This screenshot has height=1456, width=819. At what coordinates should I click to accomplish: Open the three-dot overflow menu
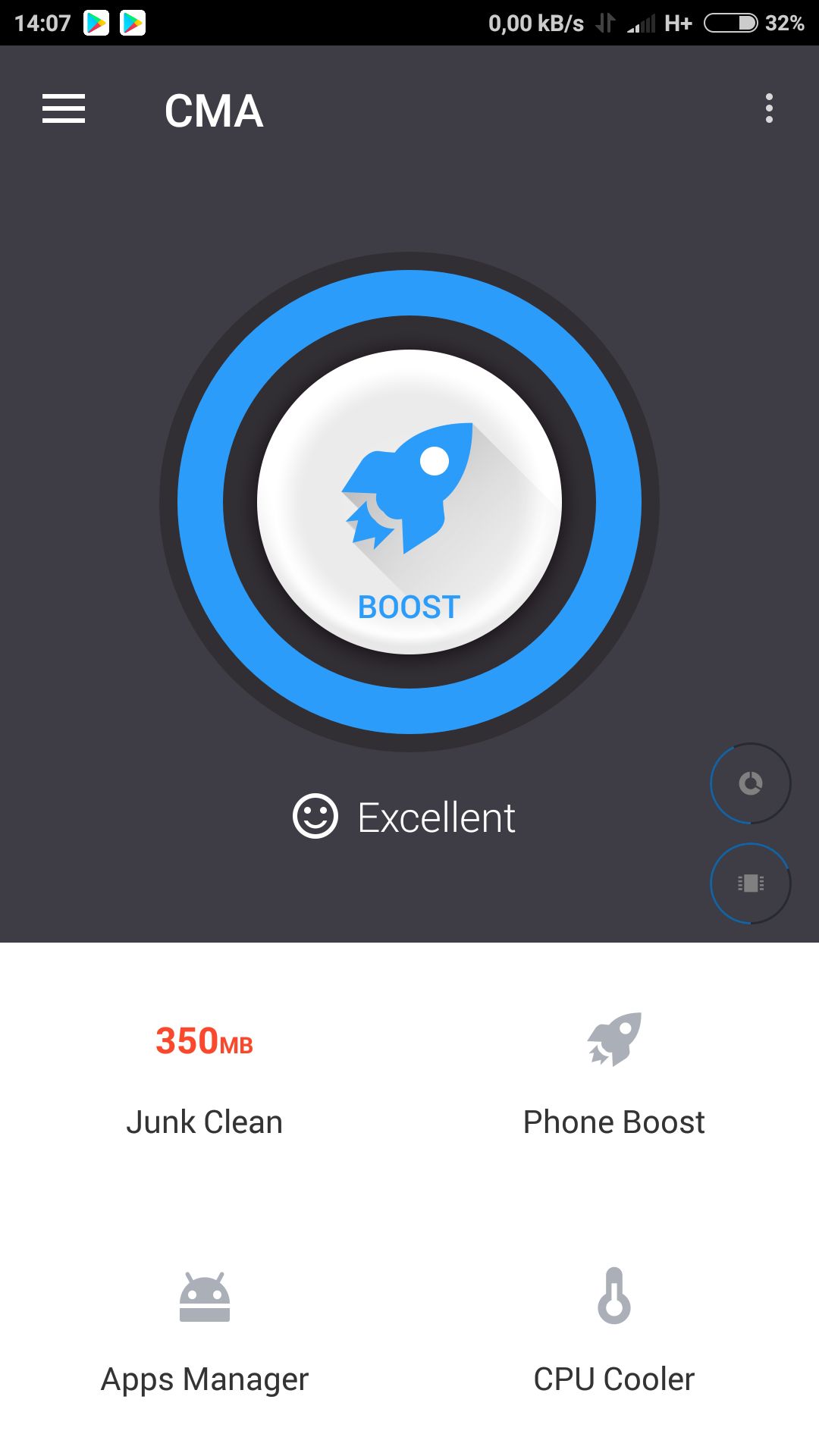pyautogui.click(x=769, y=108)
